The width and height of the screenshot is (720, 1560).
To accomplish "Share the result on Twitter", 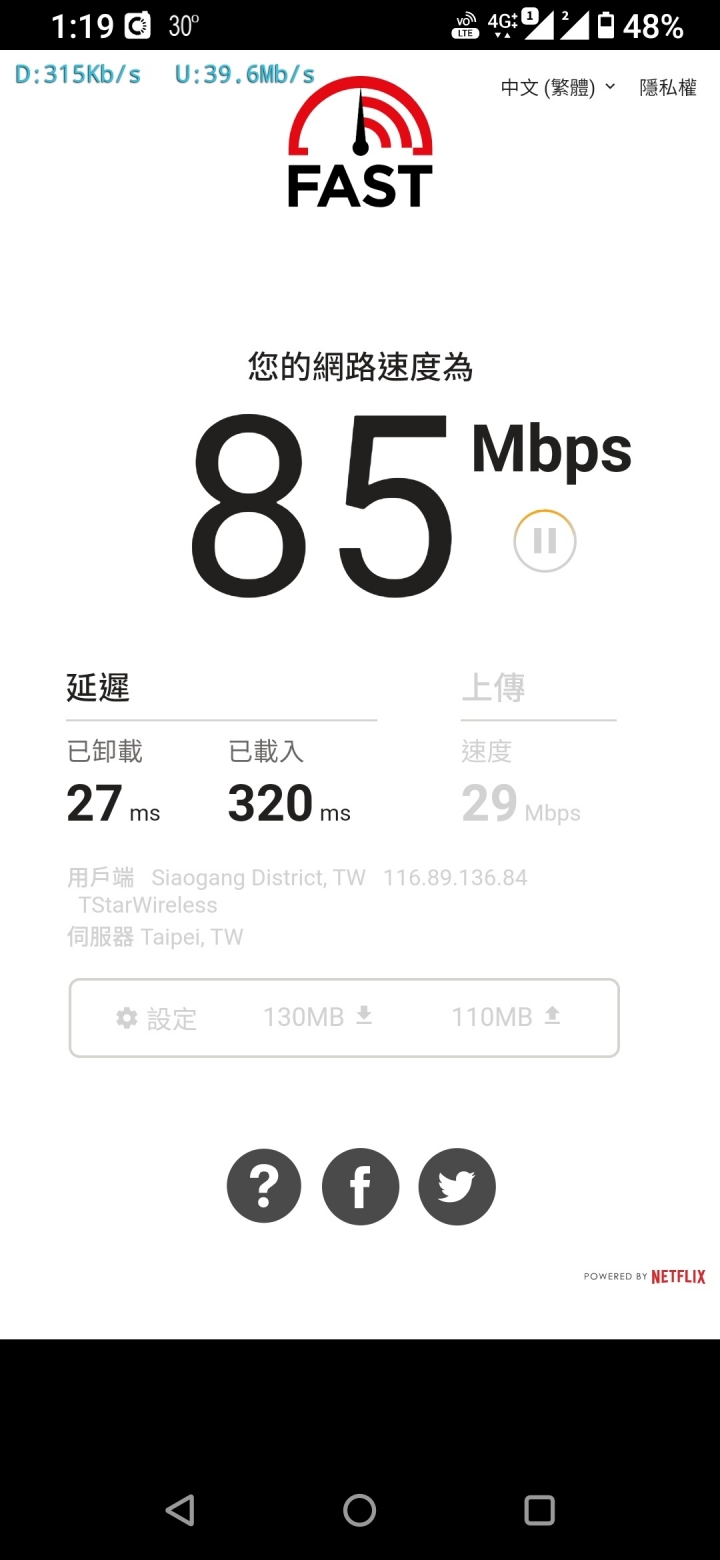I will pyautogui.click(x=457, y=1186).
